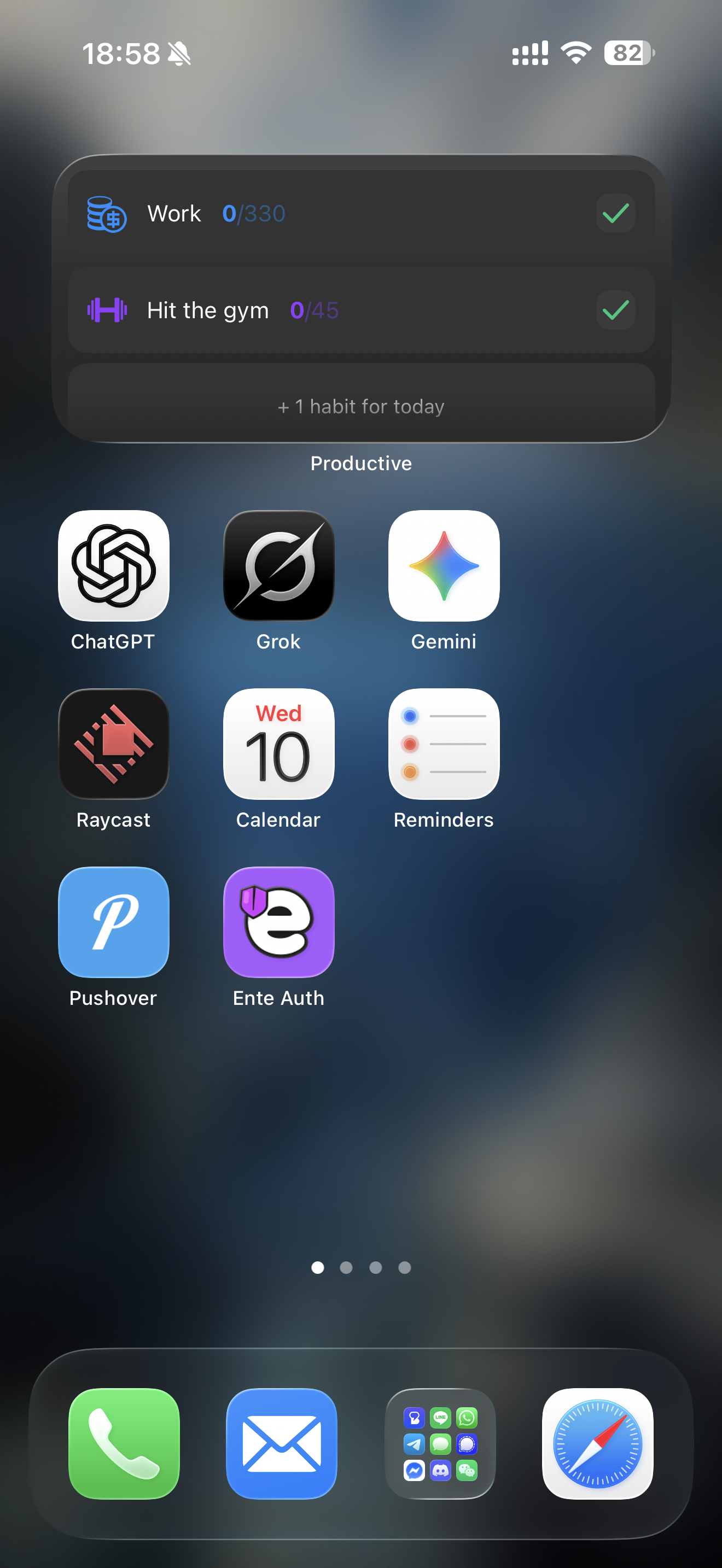This screenshot has width=722, height=1568.
Task: Open Mail from the dock
Action: pos(281,1443)
